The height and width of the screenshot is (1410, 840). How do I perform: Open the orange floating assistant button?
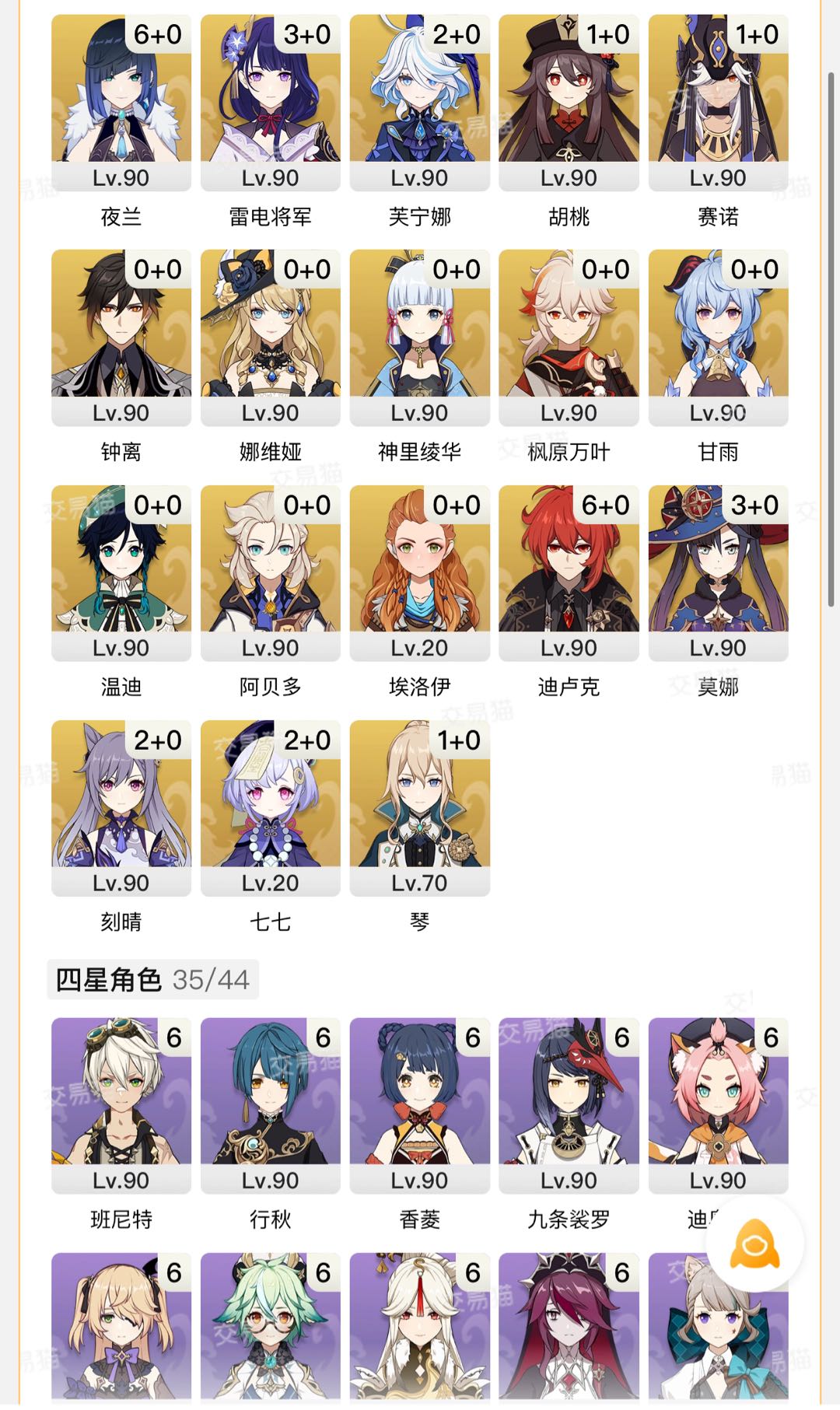point(754,1244)
